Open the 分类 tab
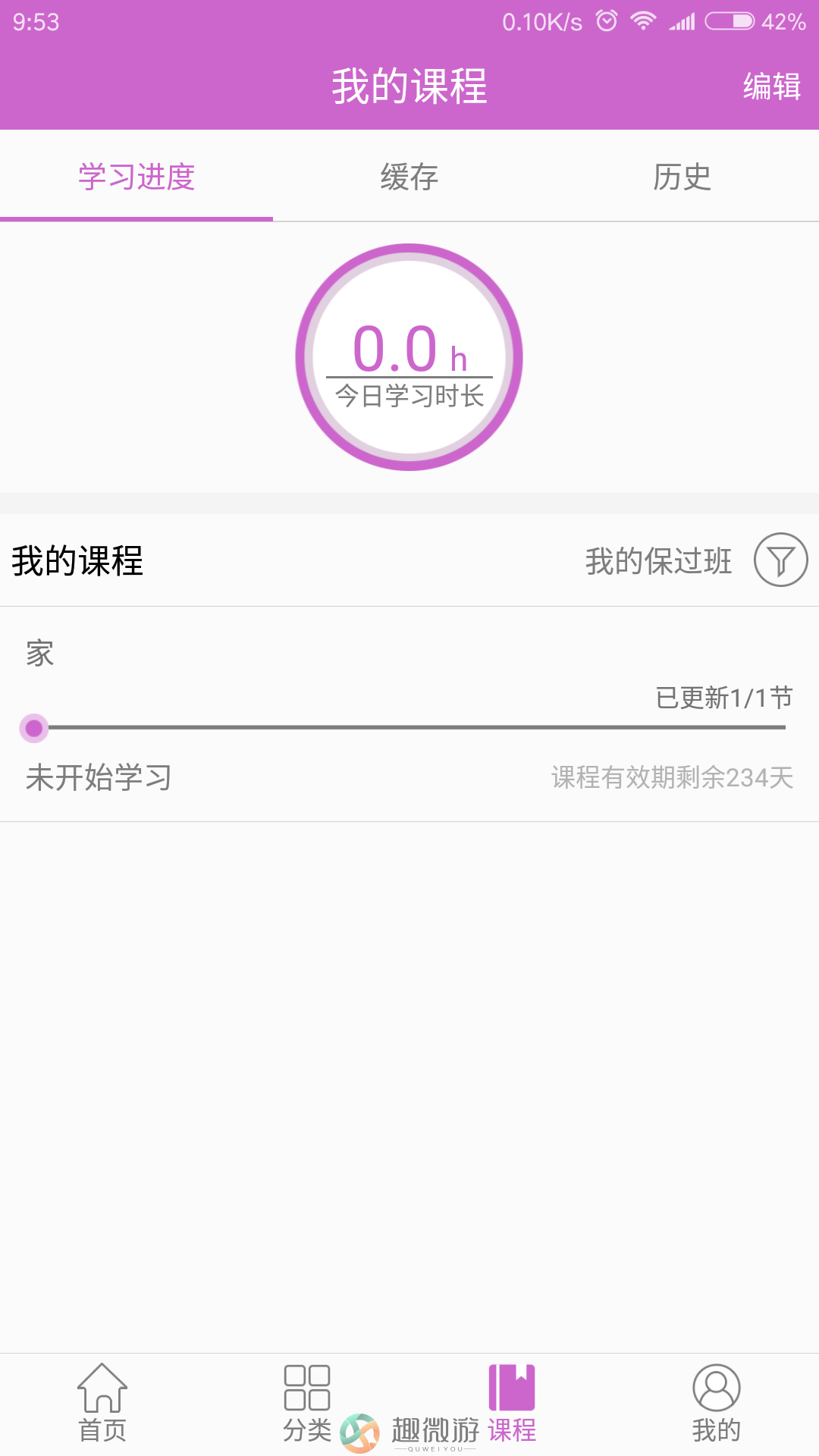 (307, 1403)
